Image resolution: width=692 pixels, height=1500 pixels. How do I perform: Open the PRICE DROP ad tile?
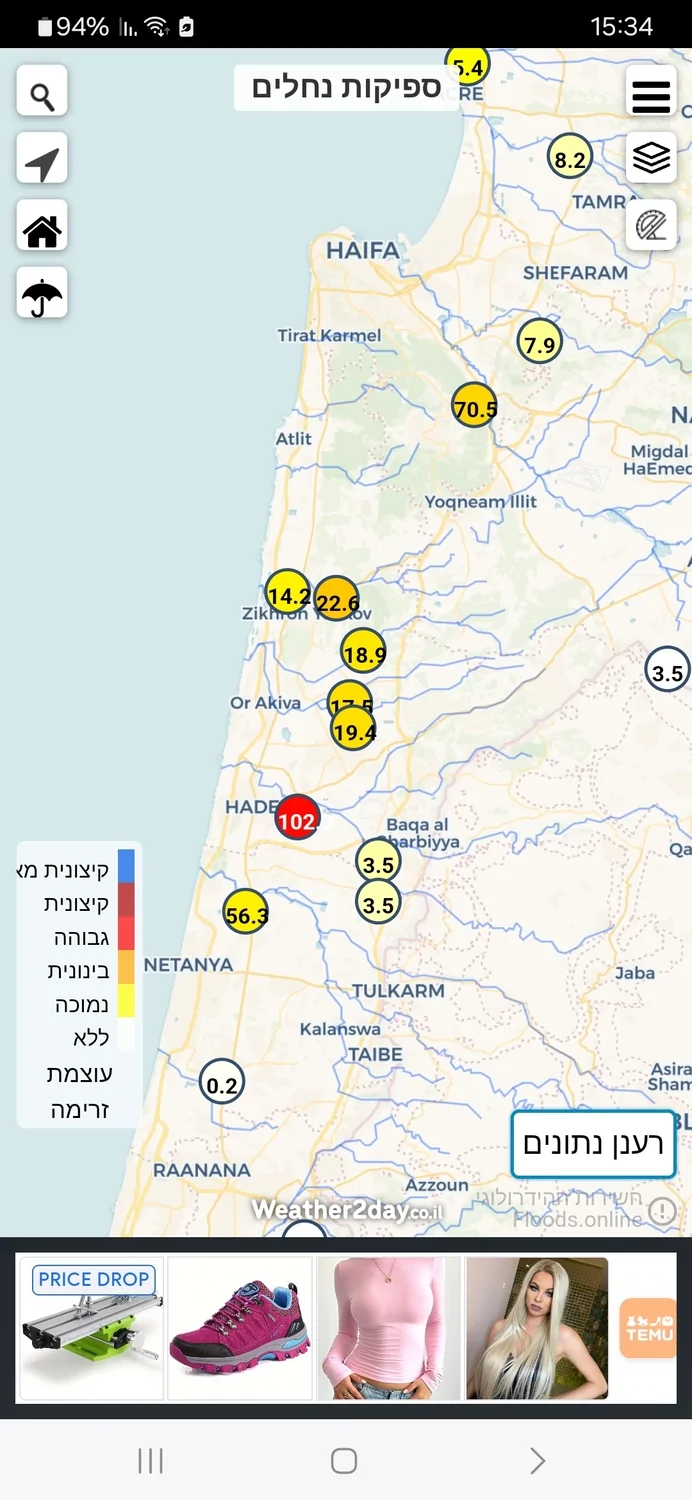[x=92, y=1327]
